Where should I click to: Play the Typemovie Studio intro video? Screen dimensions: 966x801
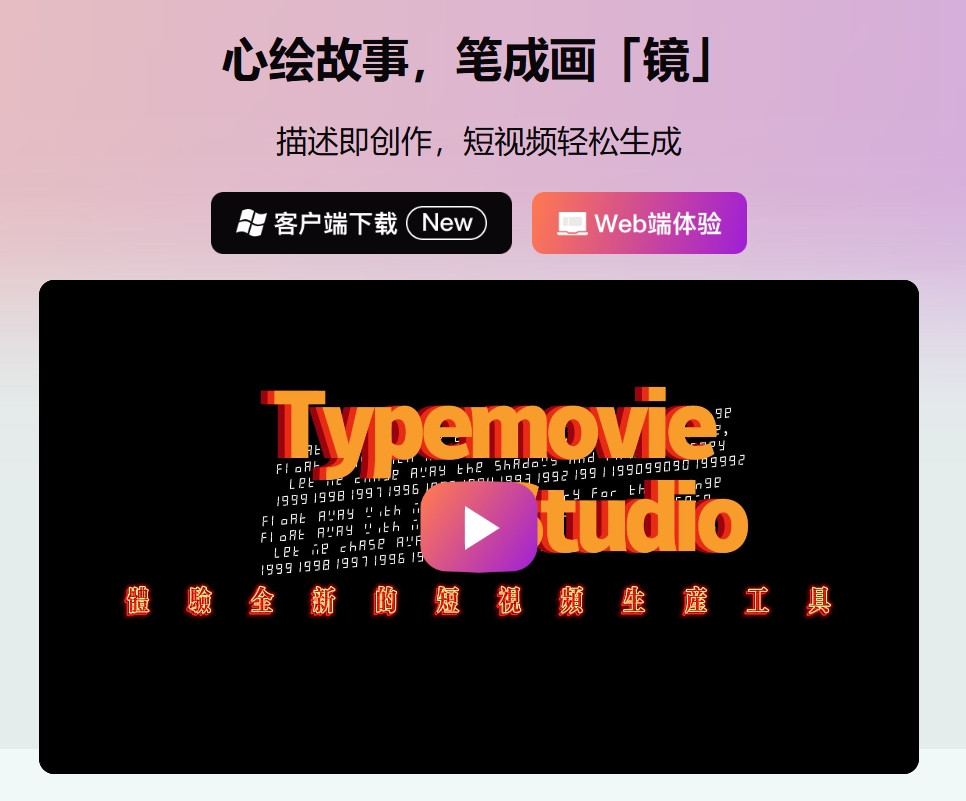479,527
